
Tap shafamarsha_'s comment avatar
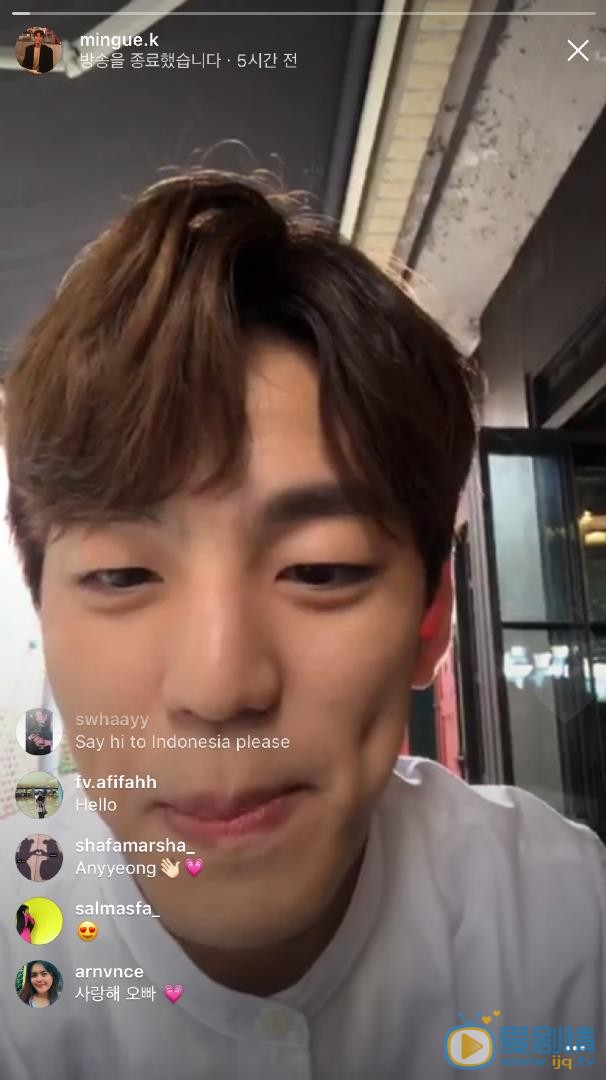(39, 858)
